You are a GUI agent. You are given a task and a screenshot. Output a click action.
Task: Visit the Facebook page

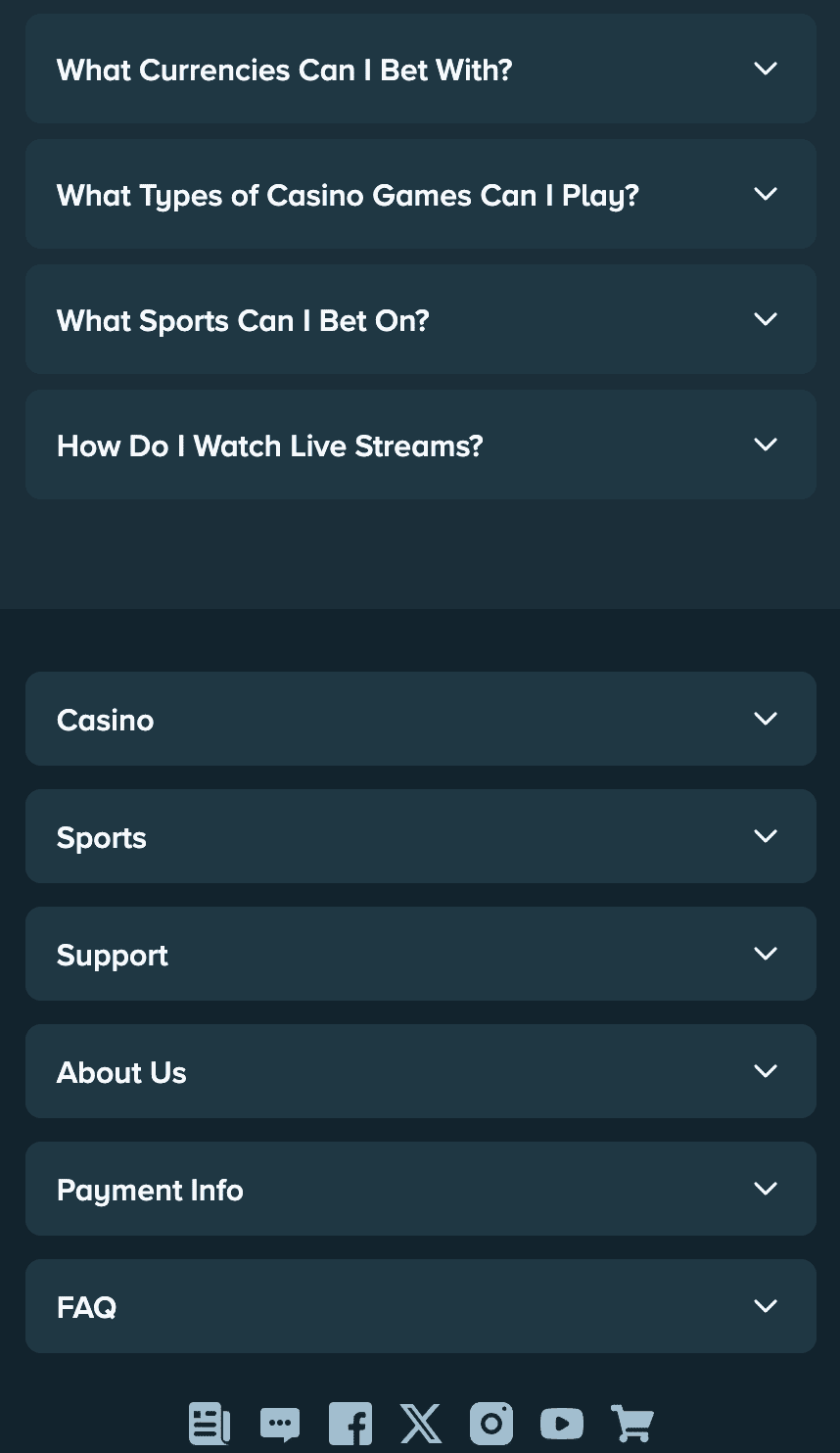[350, 1424]
